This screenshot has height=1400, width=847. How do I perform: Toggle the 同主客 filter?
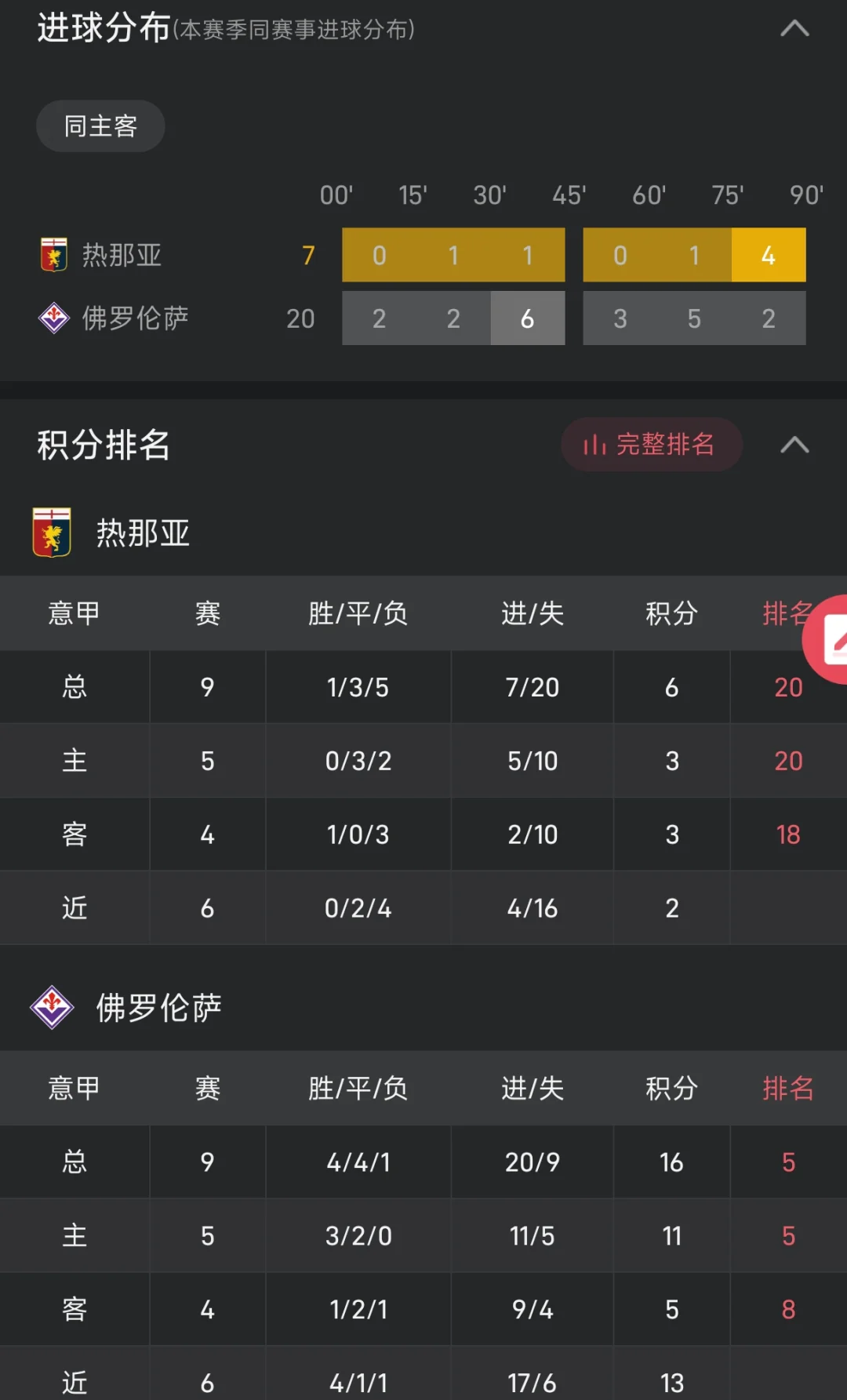(100, 125)
